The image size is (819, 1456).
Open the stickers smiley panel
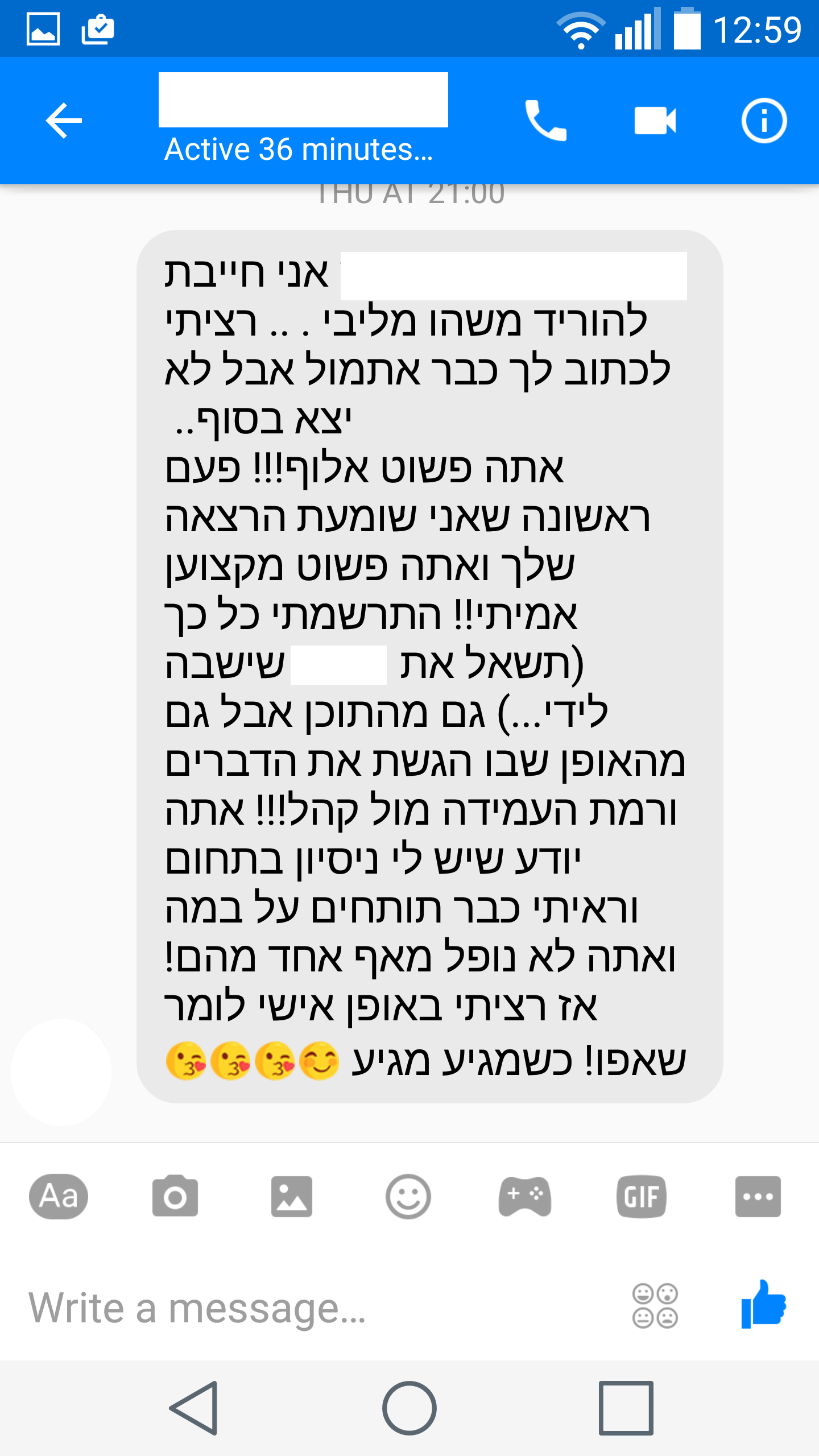click(x=408, y=1197)
